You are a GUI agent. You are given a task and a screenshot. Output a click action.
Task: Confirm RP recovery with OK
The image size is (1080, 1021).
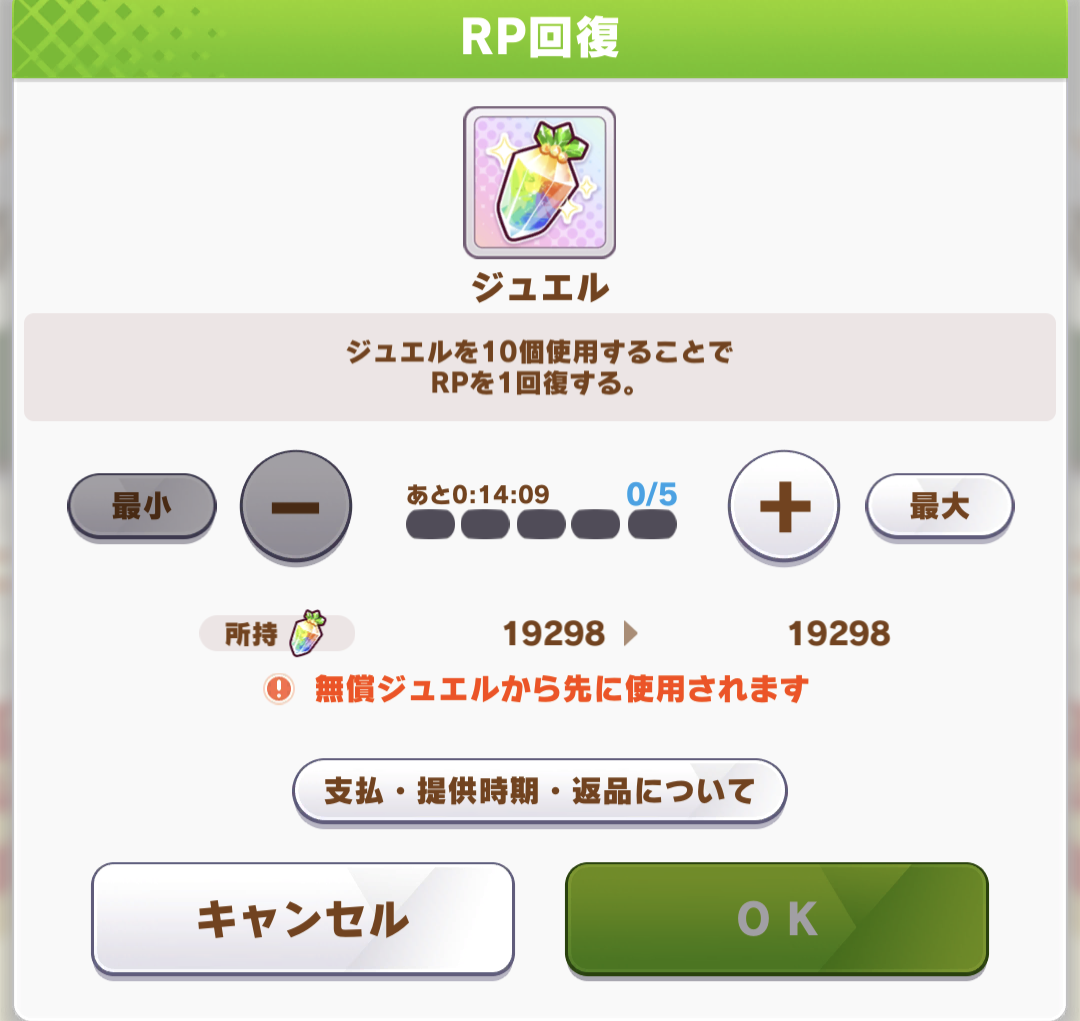click(777, 918)
